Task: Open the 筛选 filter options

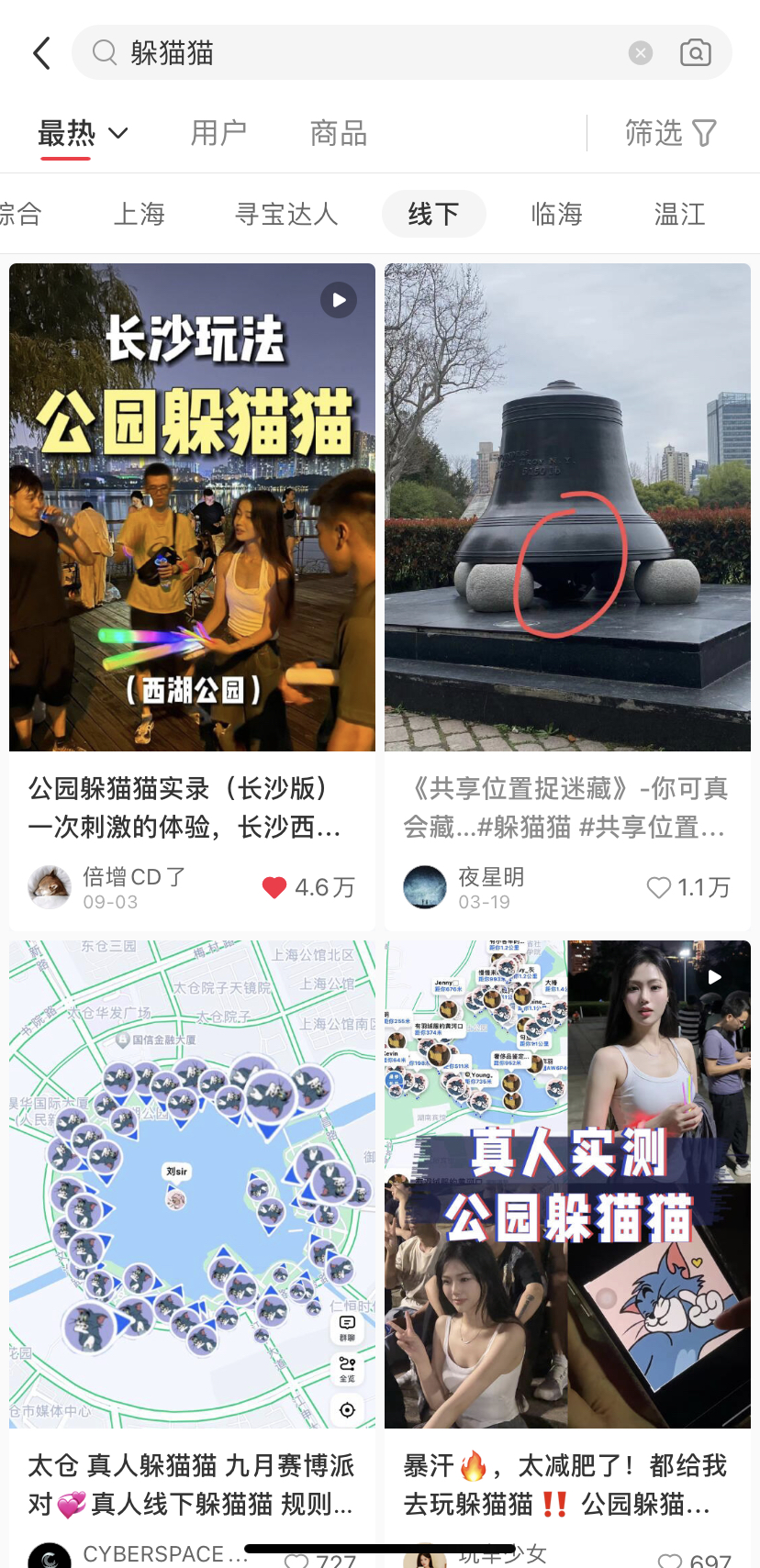Action: pos(670,134)
